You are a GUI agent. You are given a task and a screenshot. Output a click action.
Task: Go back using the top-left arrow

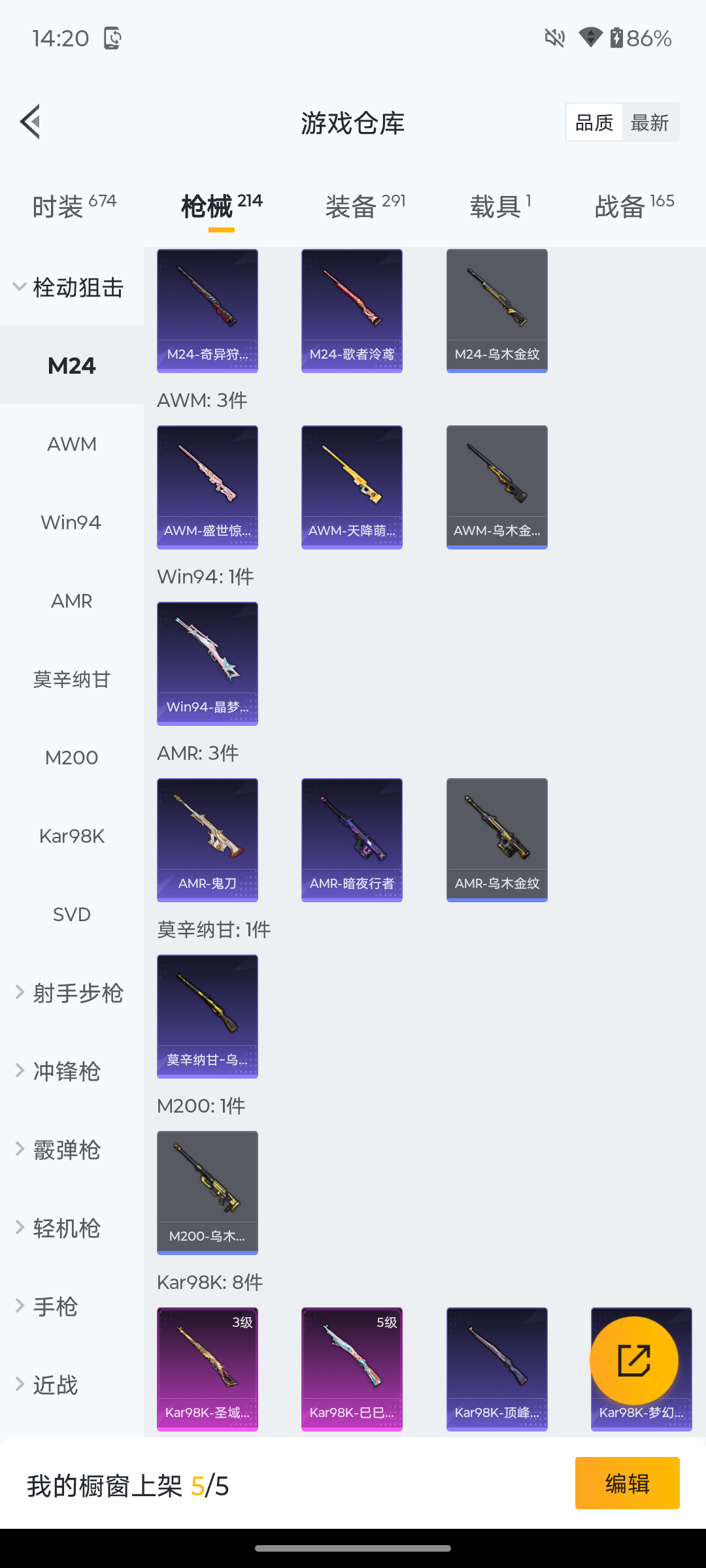pyautogui.click(x=31, y=122)
